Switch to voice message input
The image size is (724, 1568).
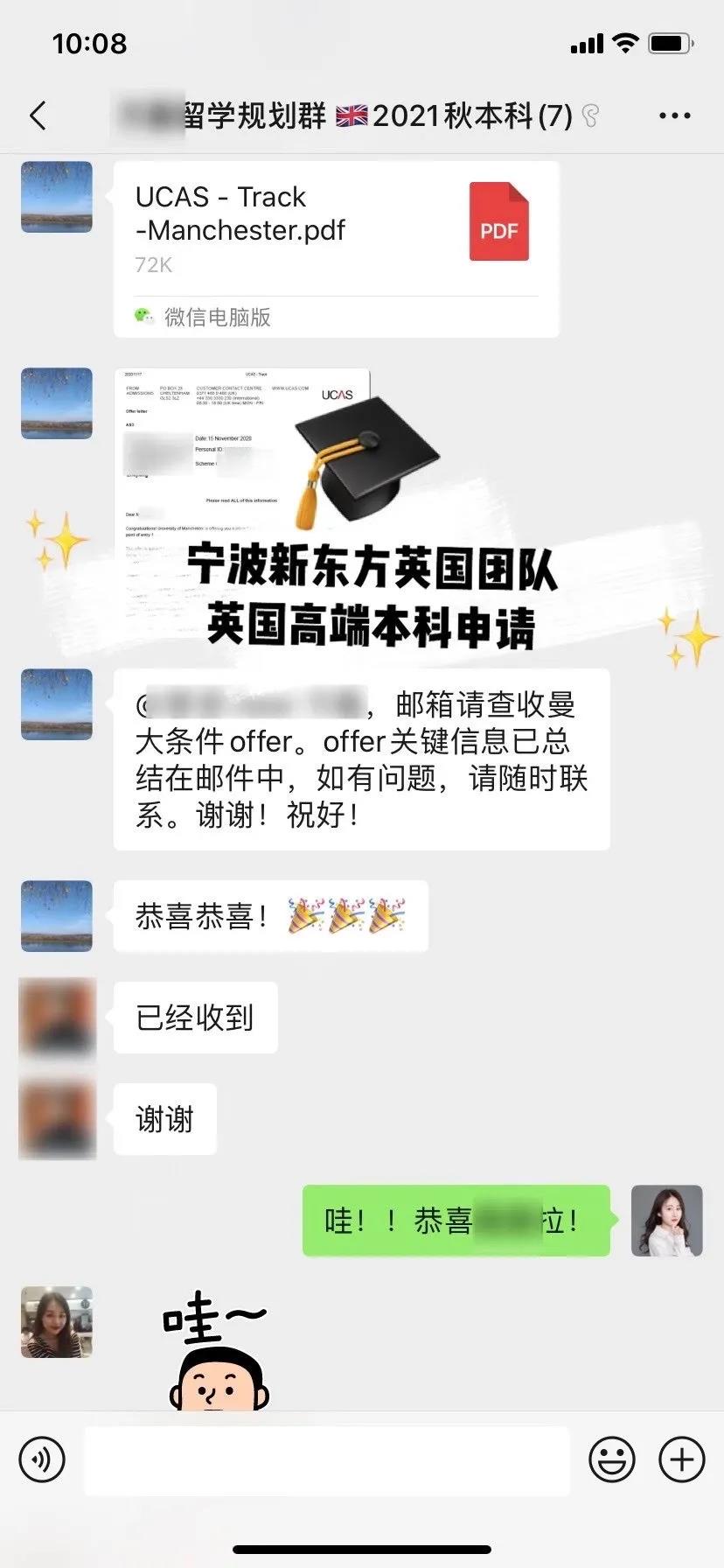click(42, 1459)
